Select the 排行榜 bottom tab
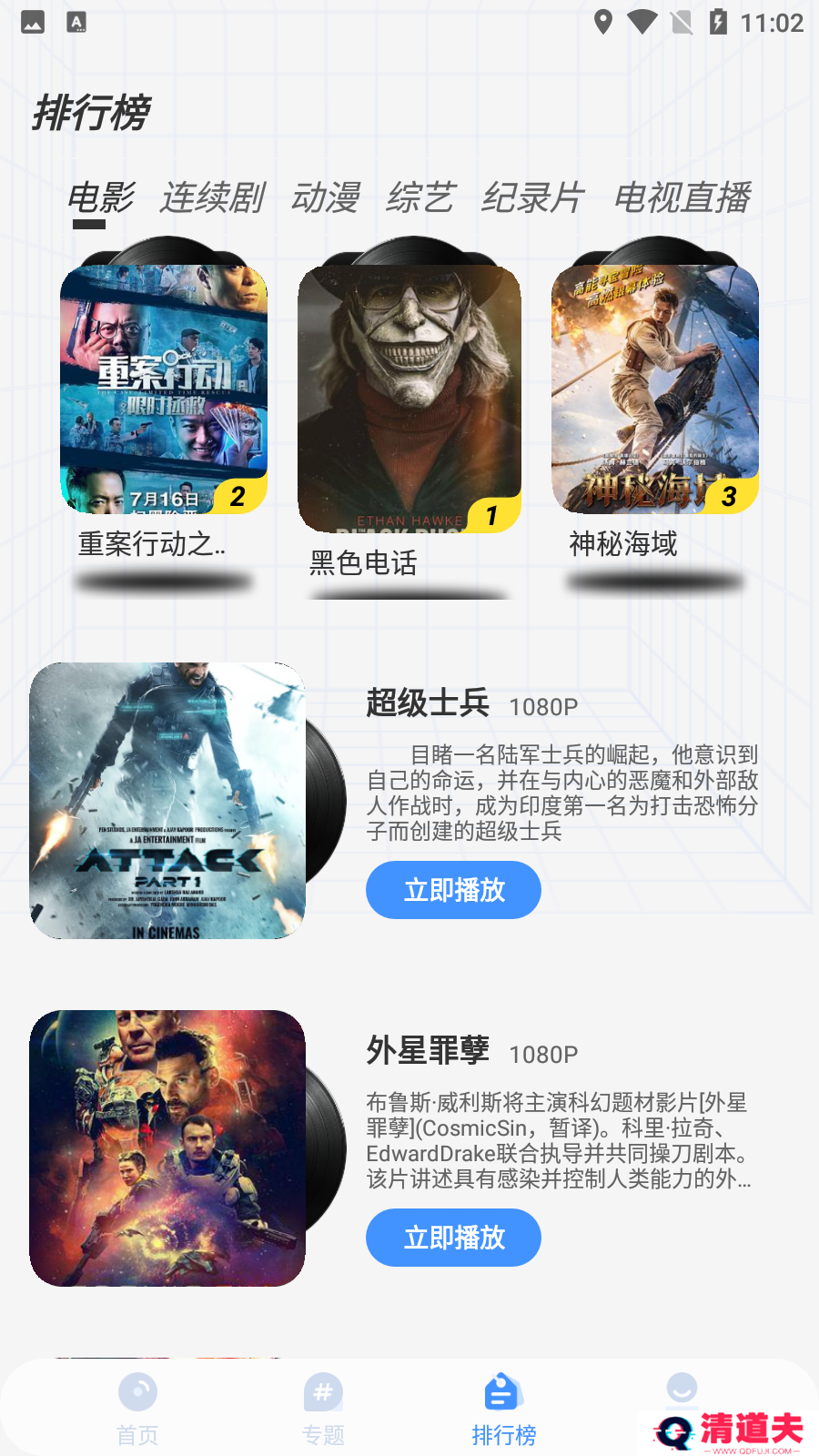 point(503,1409)
